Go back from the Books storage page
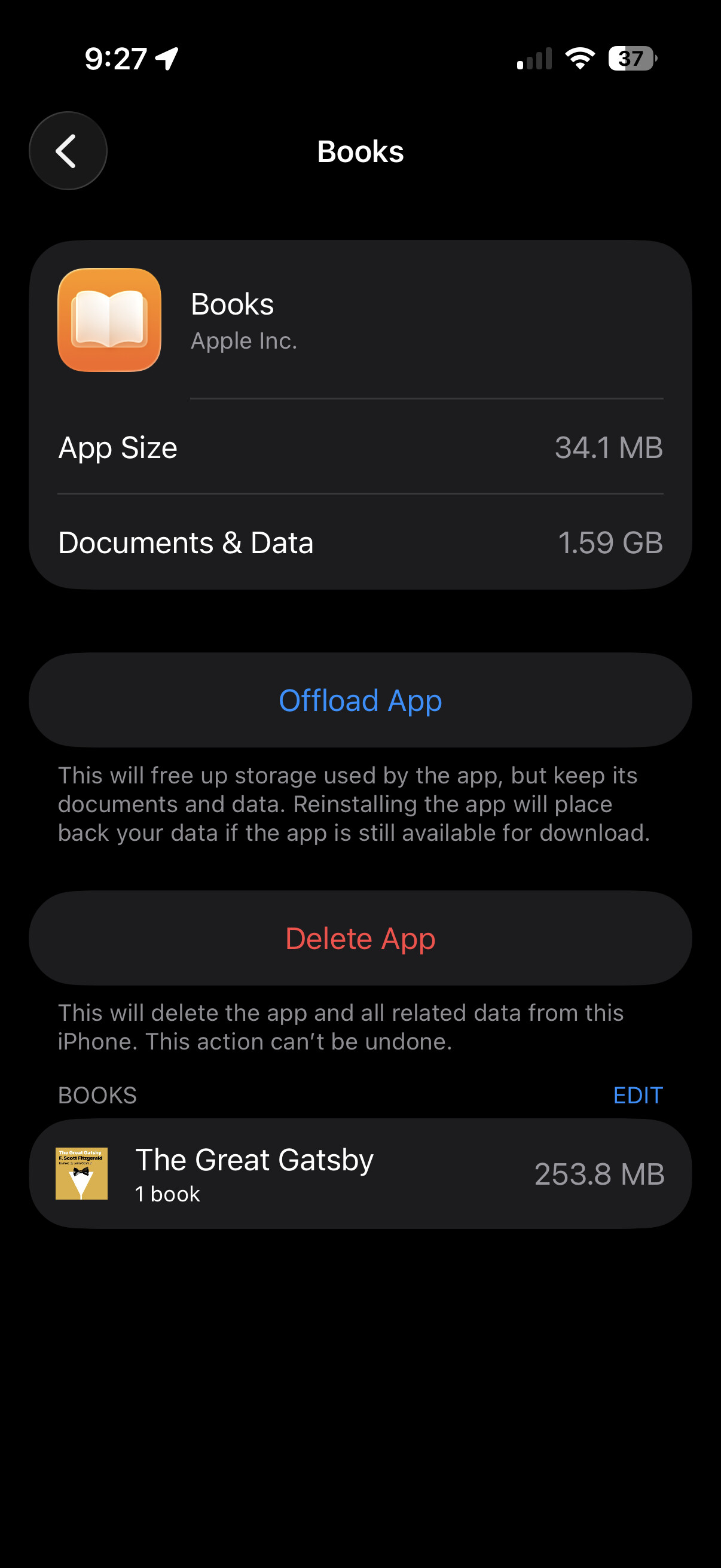721x1568 pixels. 68,151
